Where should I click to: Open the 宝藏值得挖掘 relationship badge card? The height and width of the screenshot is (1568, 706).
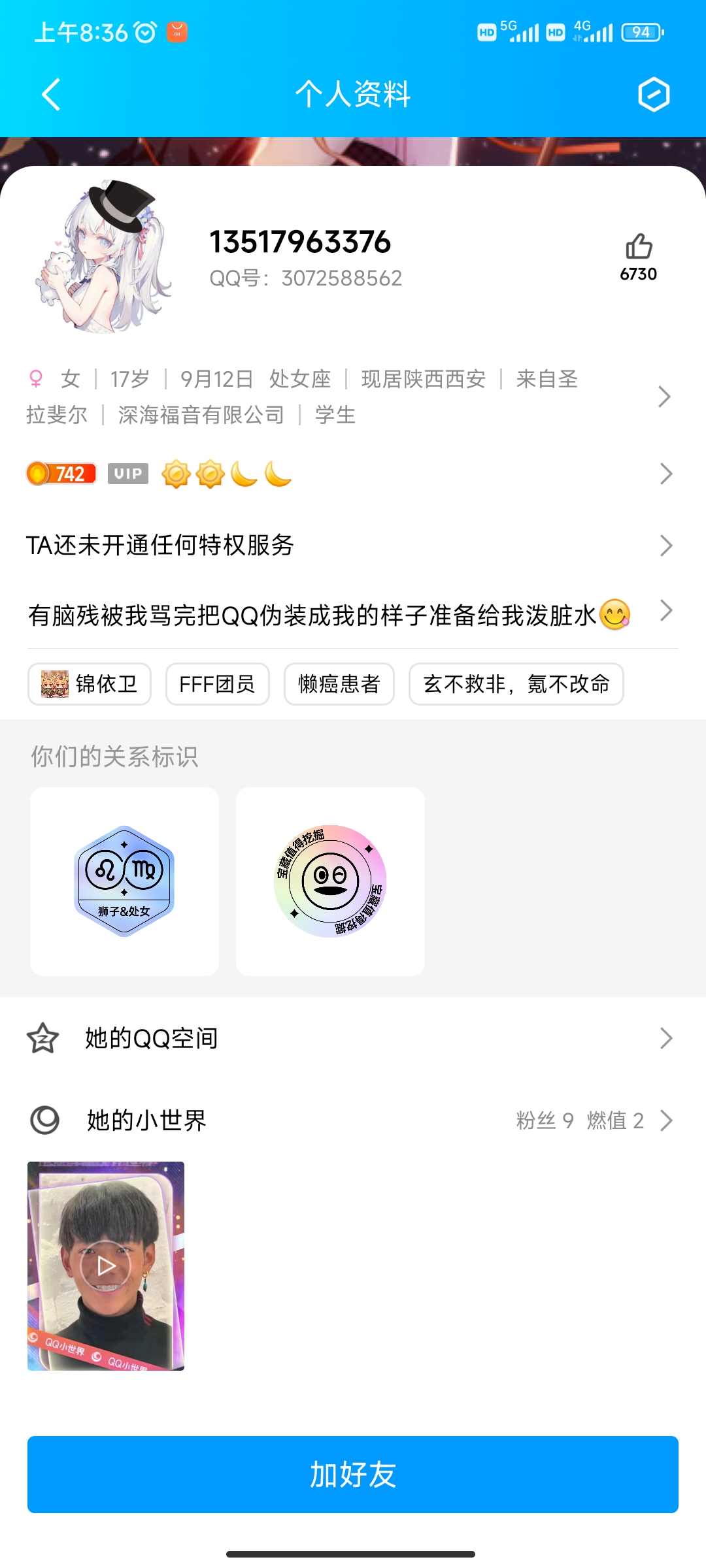coord(330,881)
